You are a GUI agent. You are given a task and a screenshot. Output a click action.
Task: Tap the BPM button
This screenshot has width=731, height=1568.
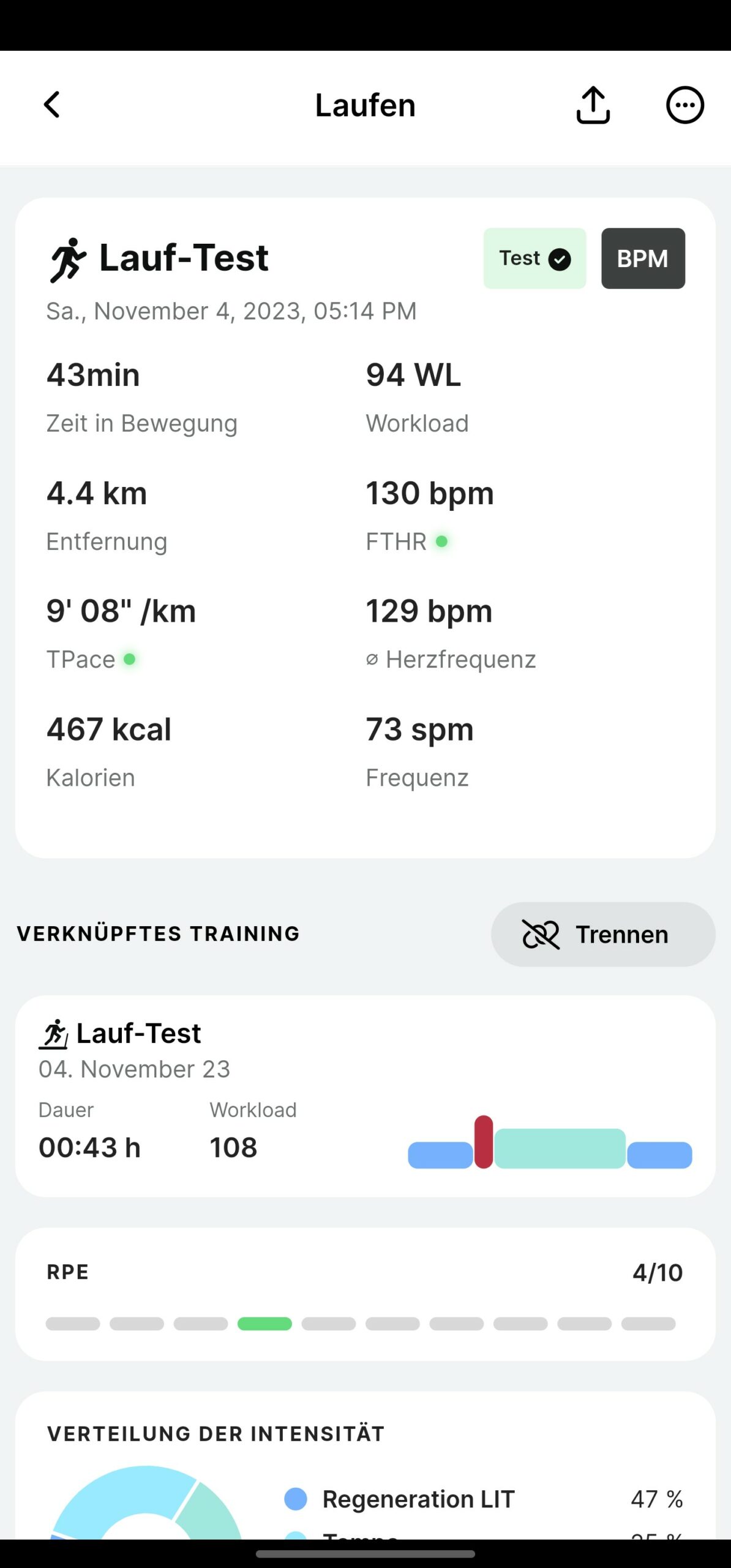(x=643, y=258)
